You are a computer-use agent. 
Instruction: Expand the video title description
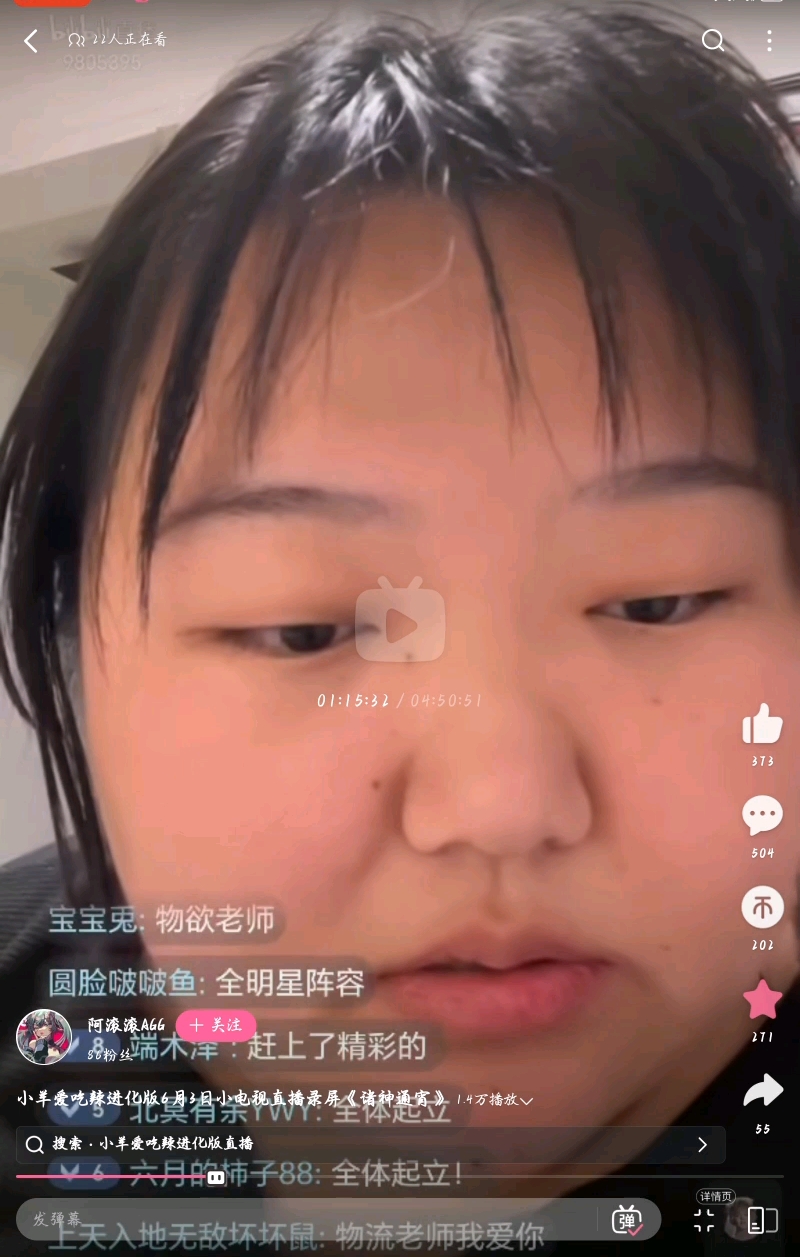[526, 1100]
